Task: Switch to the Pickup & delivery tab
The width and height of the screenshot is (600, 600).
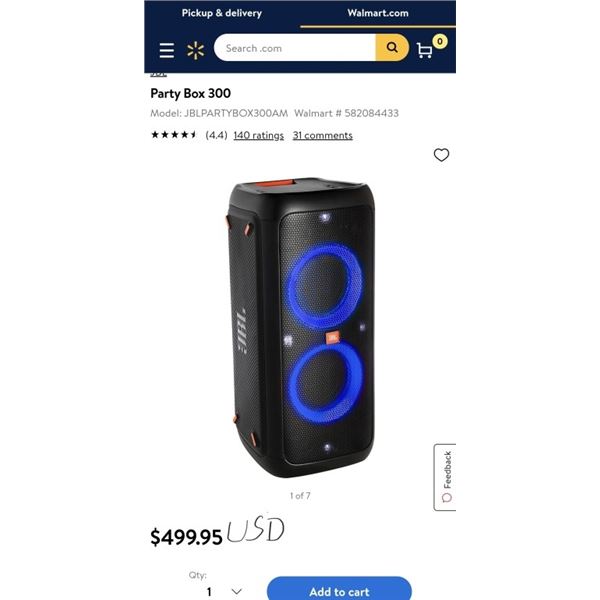Action: point(221,13)
